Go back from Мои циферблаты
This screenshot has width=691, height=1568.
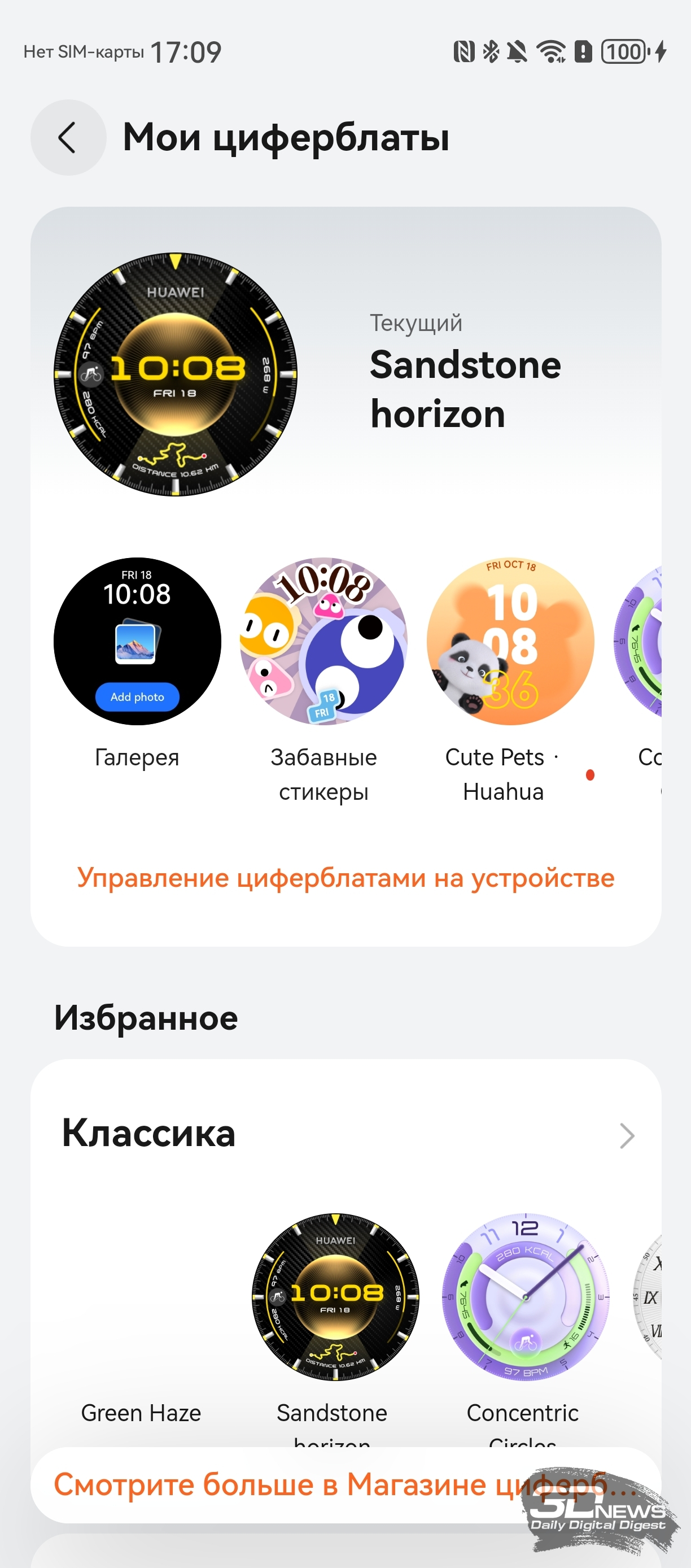tap(68, 138)
